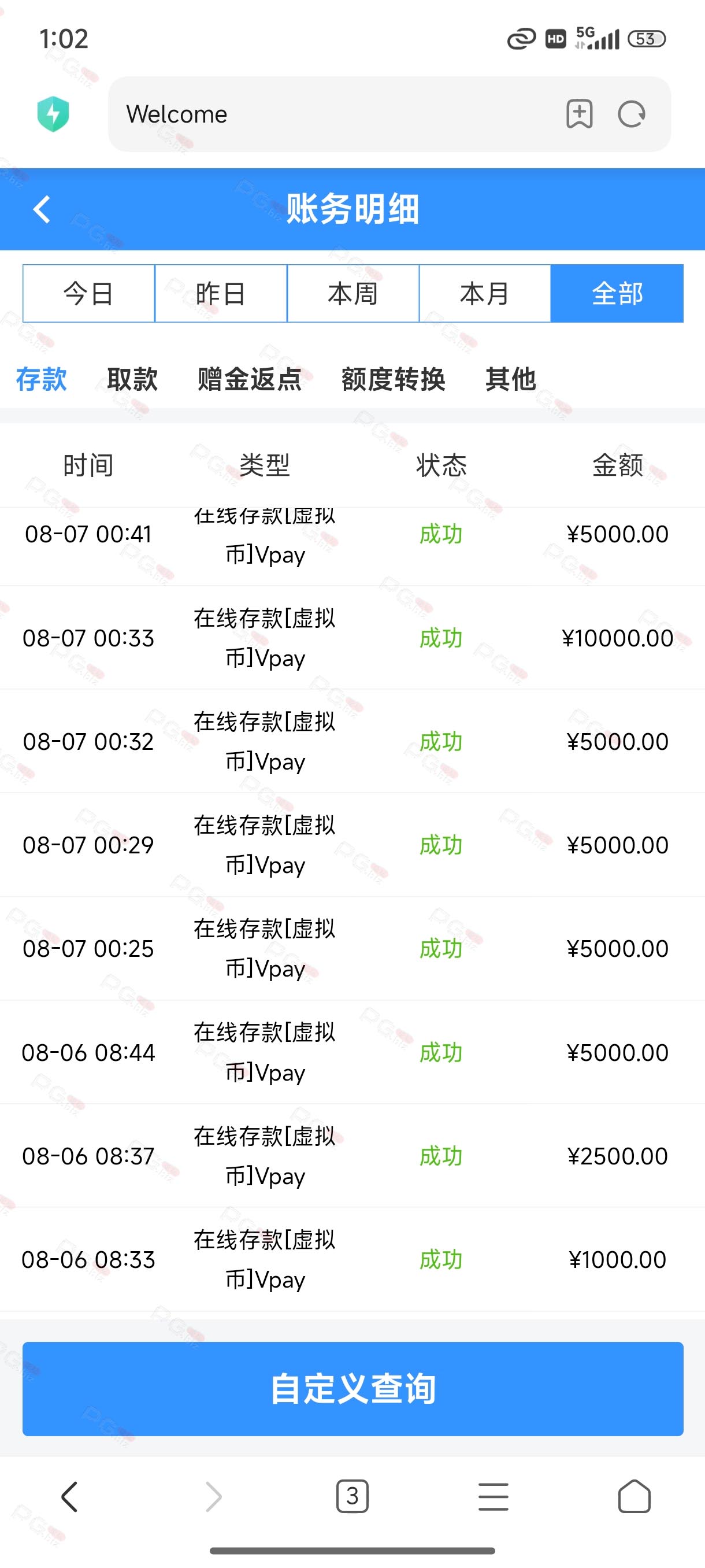Open the 存款 category tab
The image size is (705, 1568).
click(42, 379)
